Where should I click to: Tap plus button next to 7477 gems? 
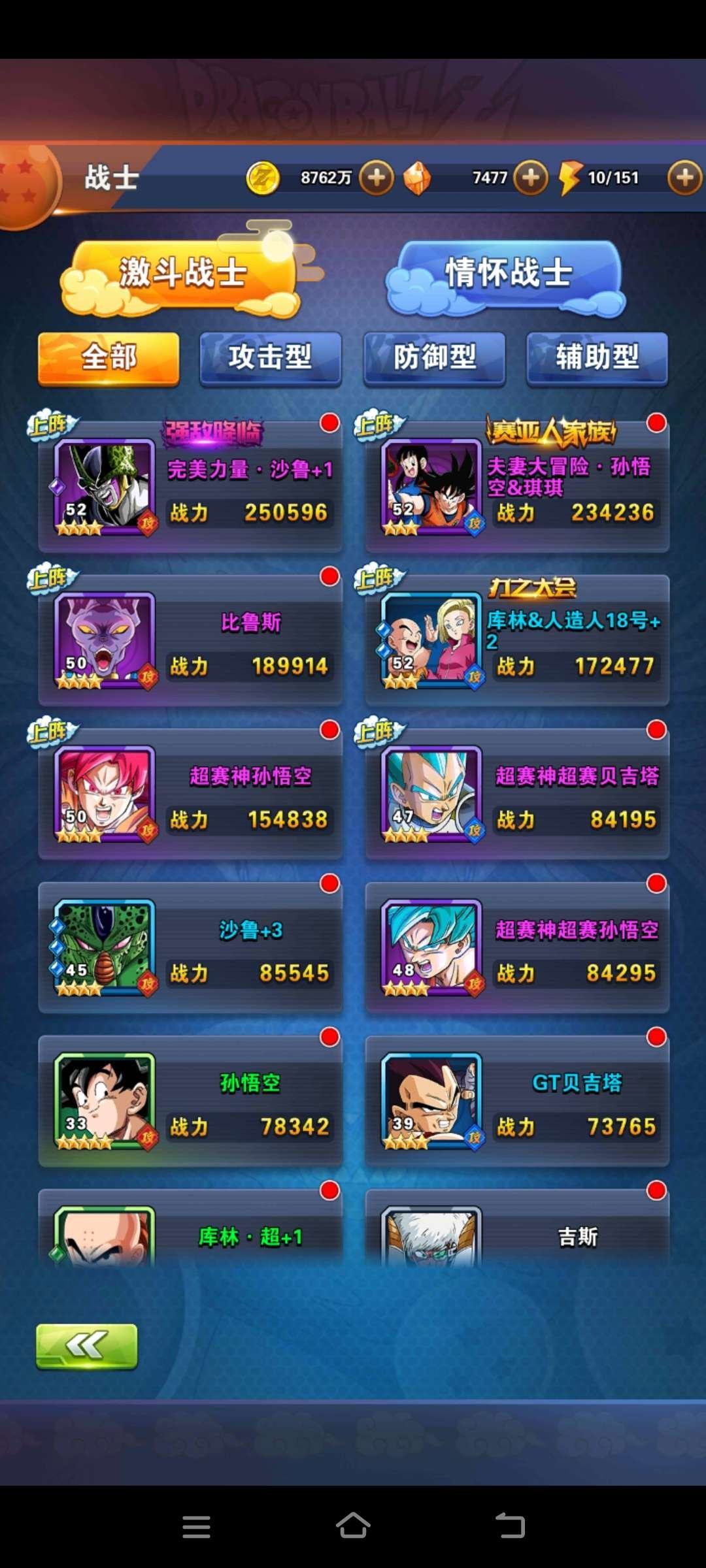(531, 178)
